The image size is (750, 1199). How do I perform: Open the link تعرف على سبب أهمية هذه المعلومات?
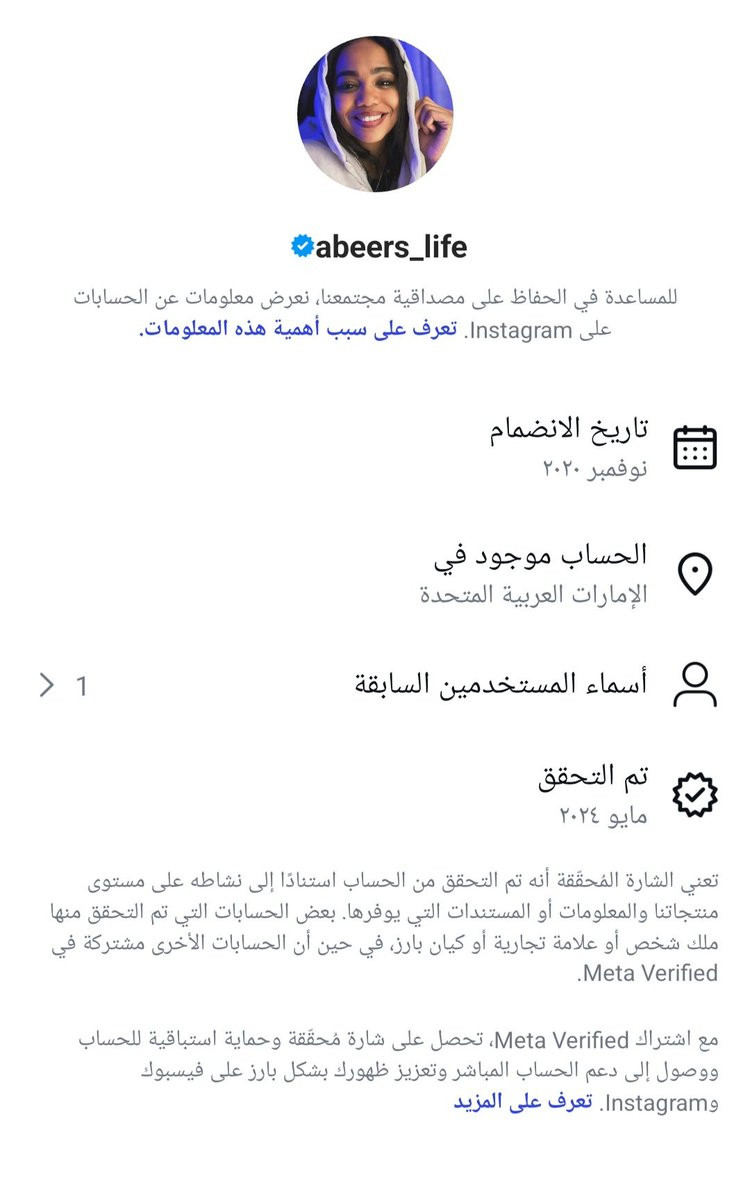pyautogui.click(x=298, y=330)
